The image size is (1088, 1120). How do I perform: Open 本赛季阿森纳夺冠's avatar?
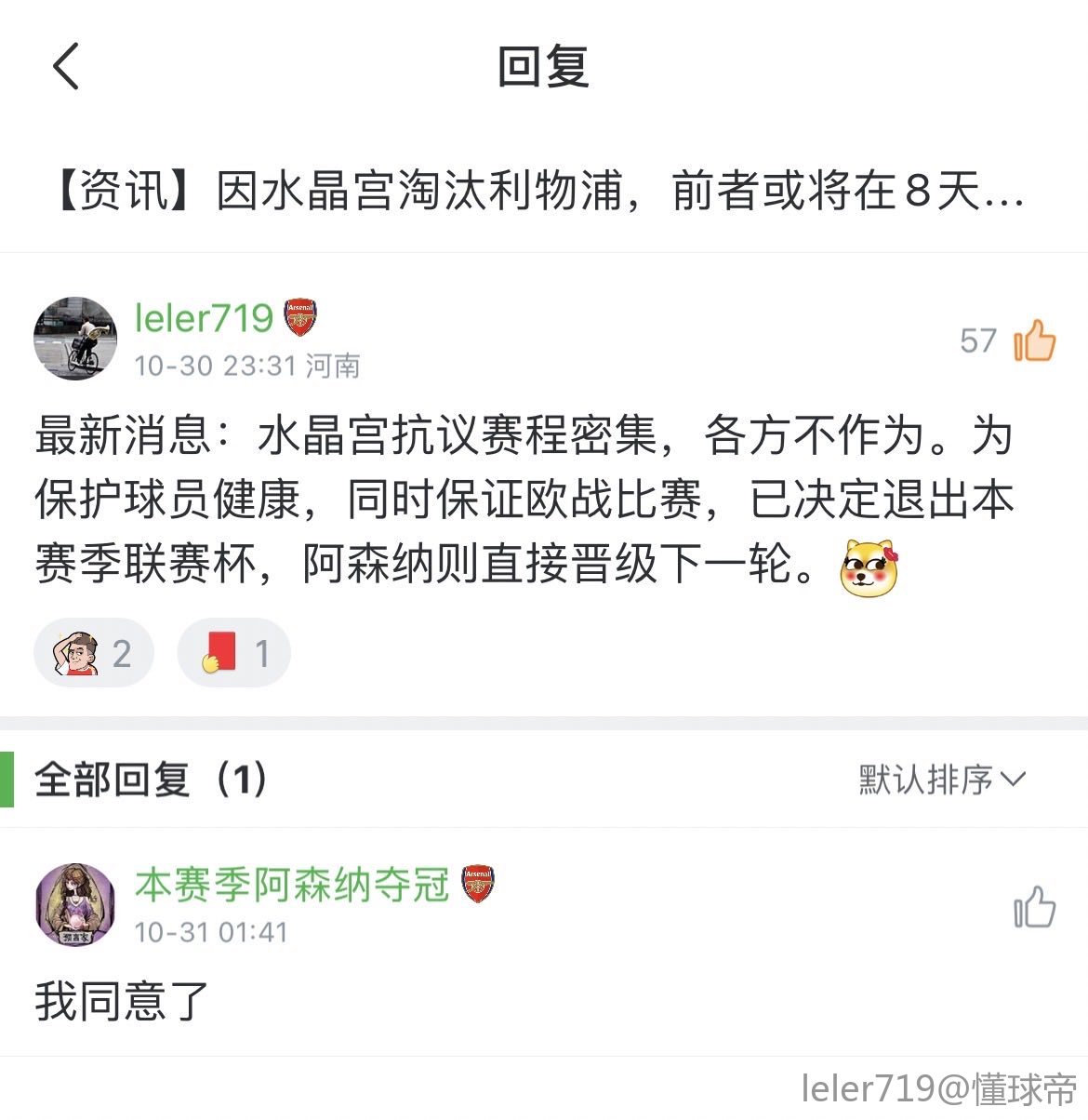point(75,904)
